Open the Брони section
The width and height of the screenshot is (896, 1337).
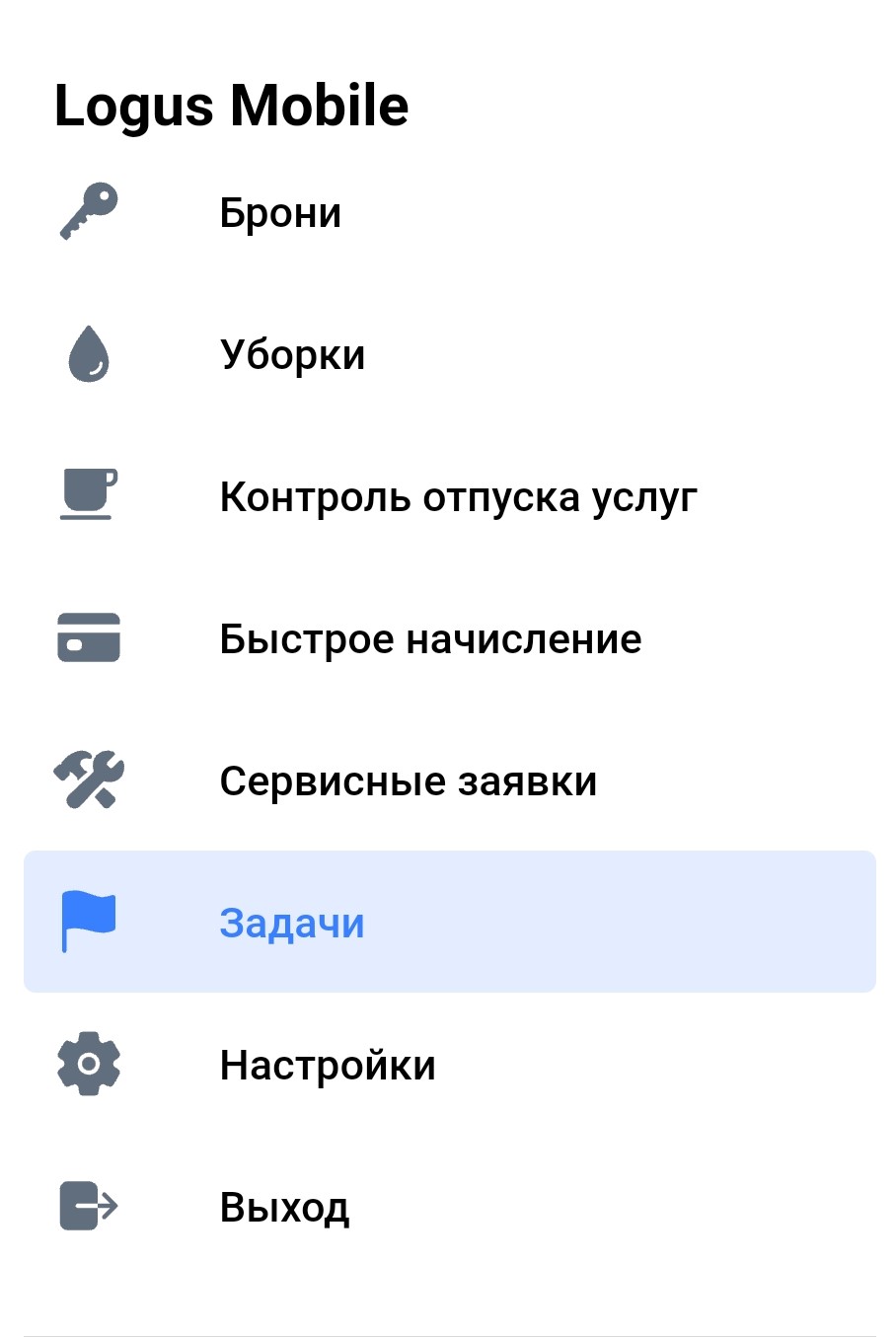pos(280,213)
